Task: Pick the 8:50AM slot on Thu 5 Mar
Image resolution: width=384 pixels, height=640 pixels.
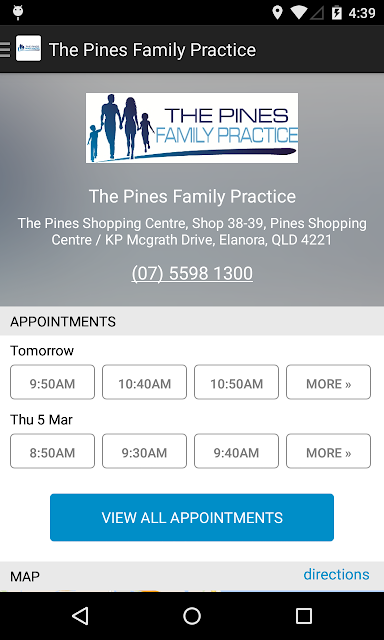Action: [52, 451]
